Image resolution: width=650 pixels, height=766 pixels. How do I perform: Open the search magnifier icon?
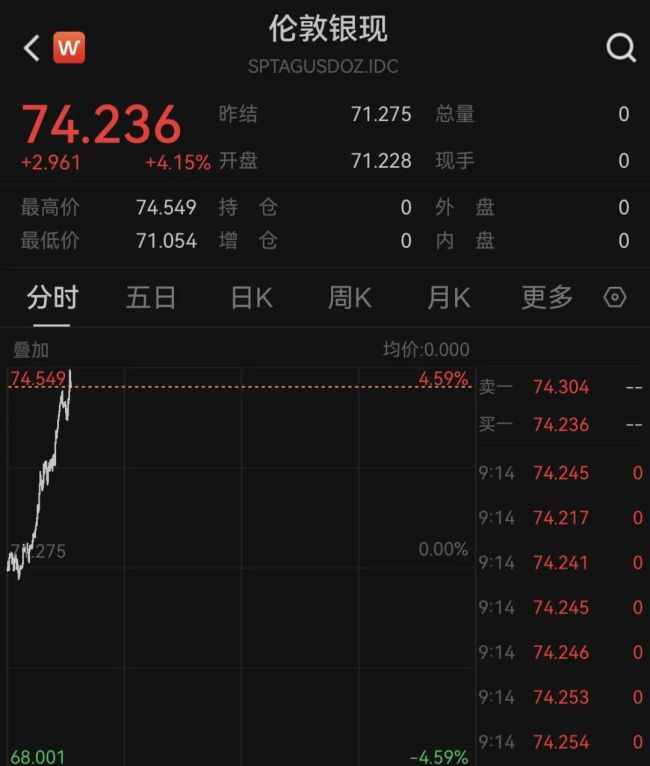coord(621,47)
